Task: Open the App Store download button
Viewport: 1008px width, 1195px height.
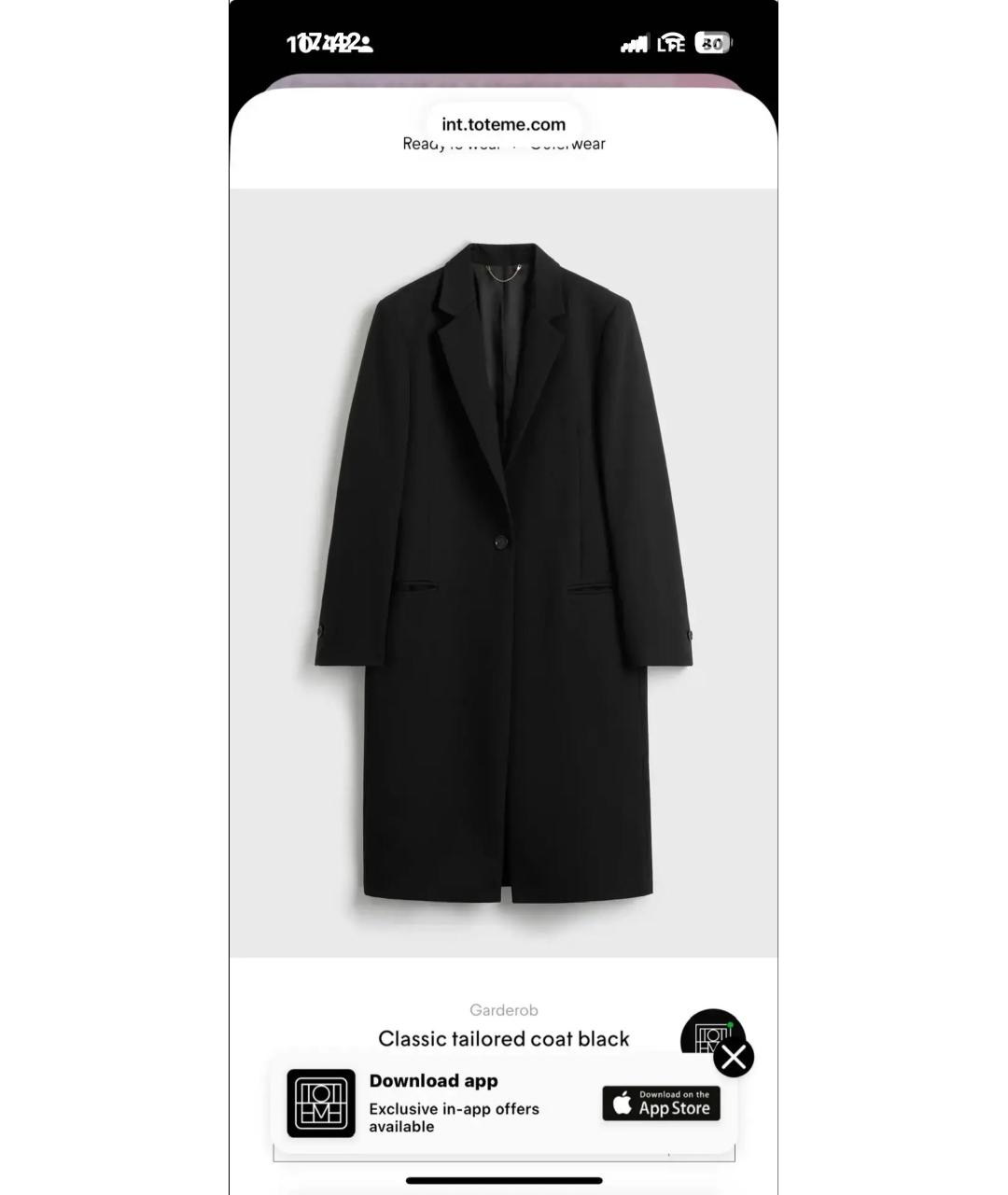Action: (x=661, y=1104)
